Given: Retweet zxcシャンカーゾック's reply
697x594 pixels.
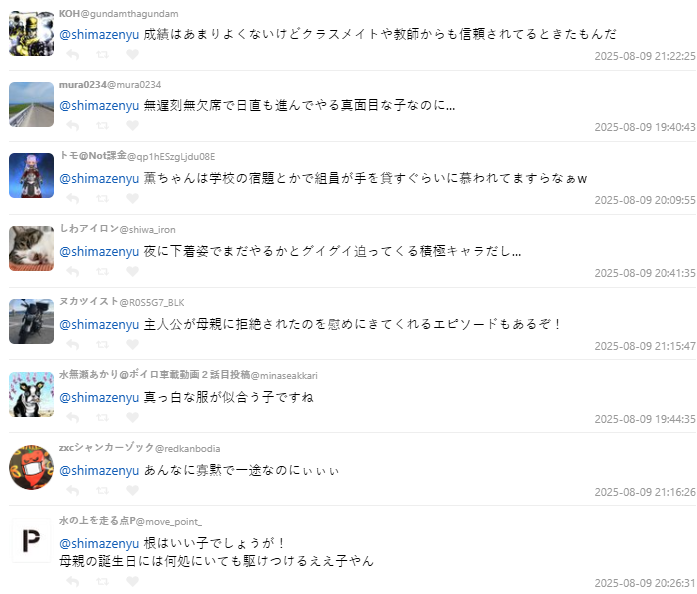Looking at the screenshot, I should [102, 491].
